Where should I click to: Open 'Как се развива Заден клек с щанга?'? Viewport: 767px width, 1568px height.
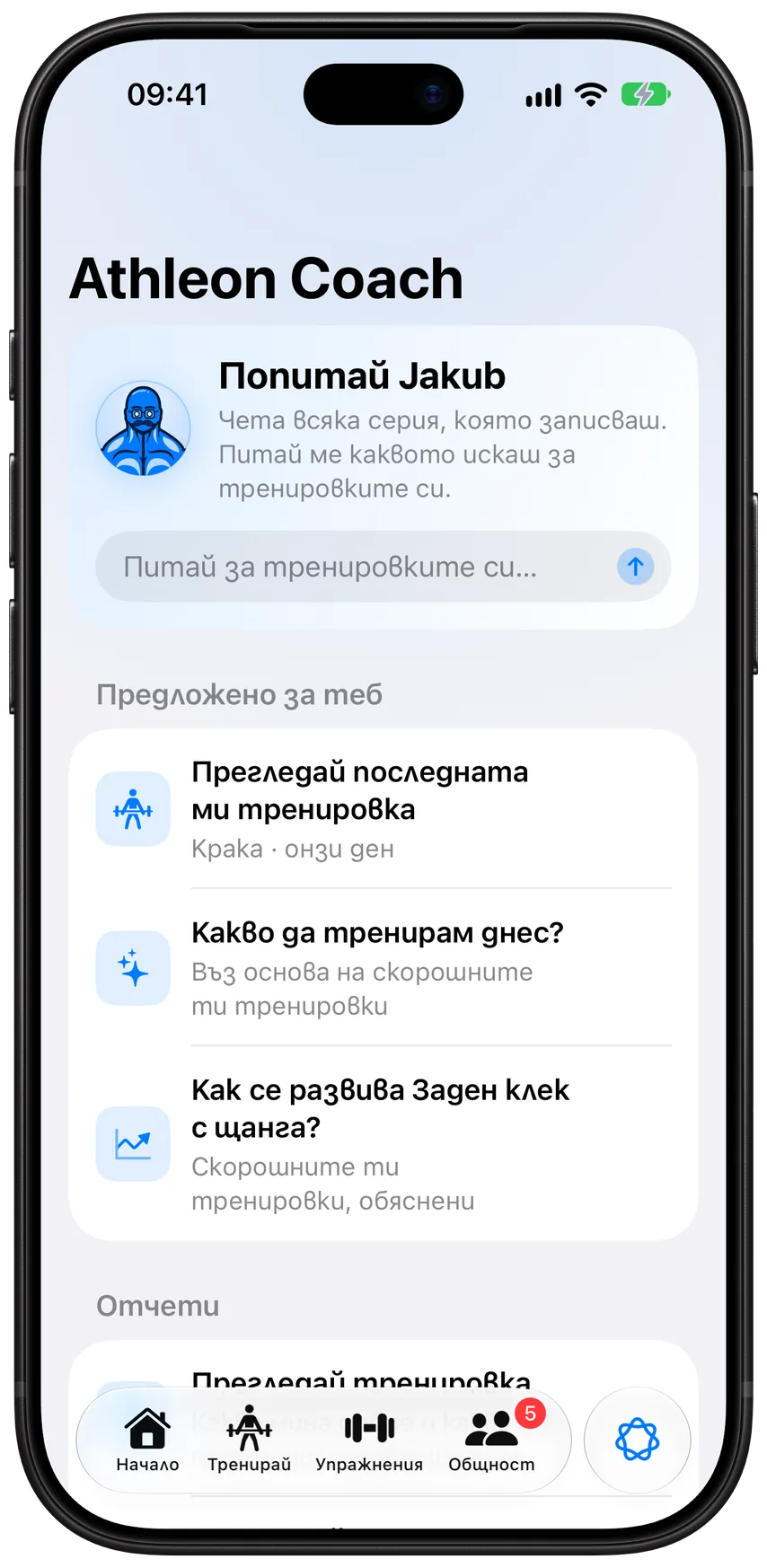(x=383, y=1143)
